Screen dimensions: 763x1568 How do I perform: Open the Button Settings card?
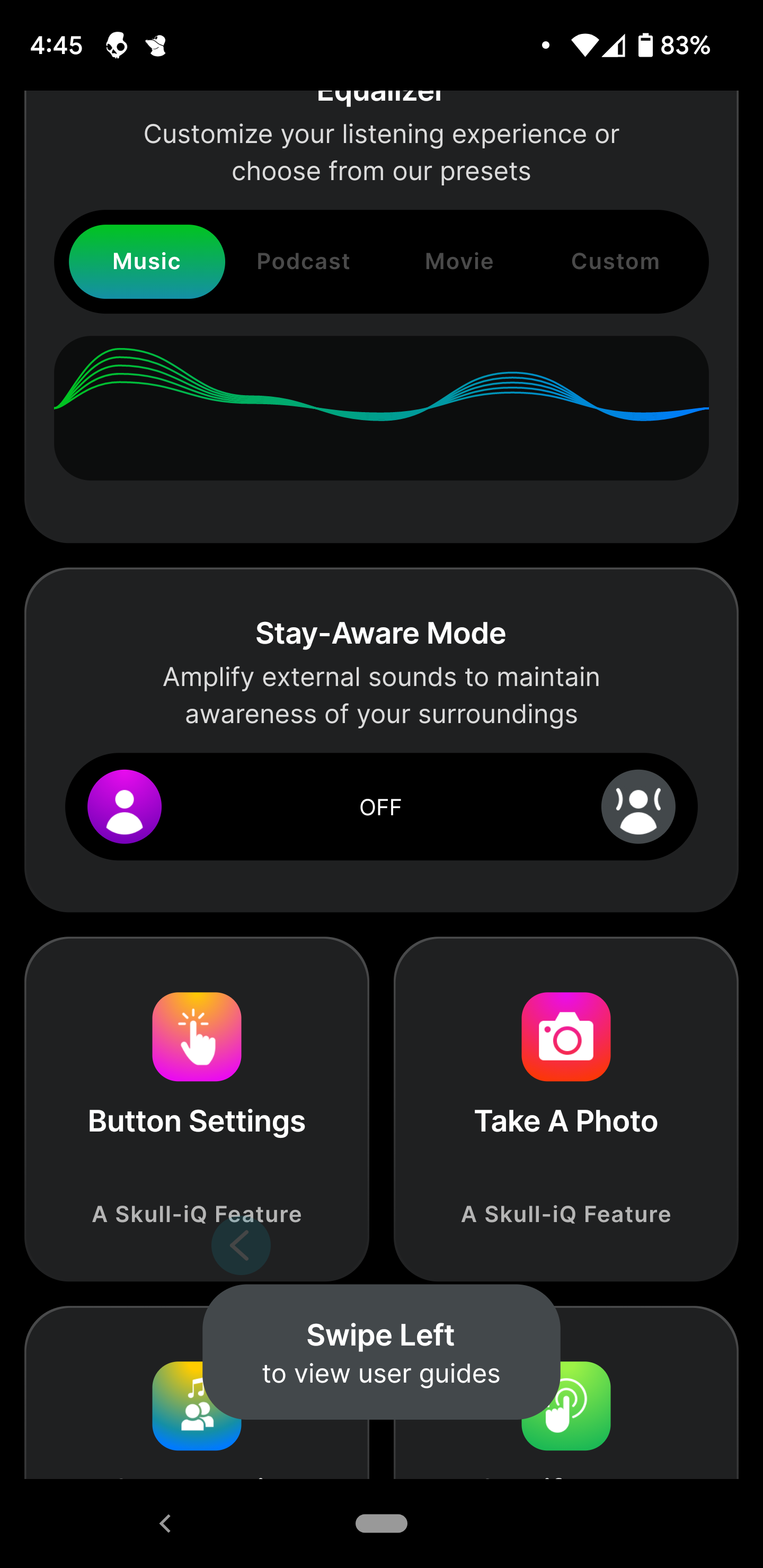pos(197,1109)
